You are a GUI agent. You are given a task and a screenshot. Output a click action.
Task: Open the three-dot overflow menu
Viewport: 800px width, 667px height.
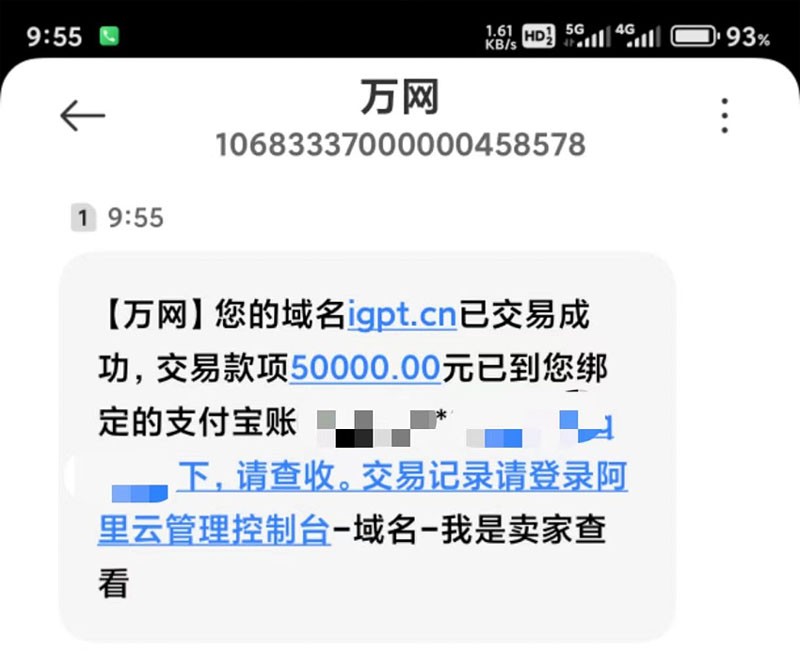click(726, 116)
